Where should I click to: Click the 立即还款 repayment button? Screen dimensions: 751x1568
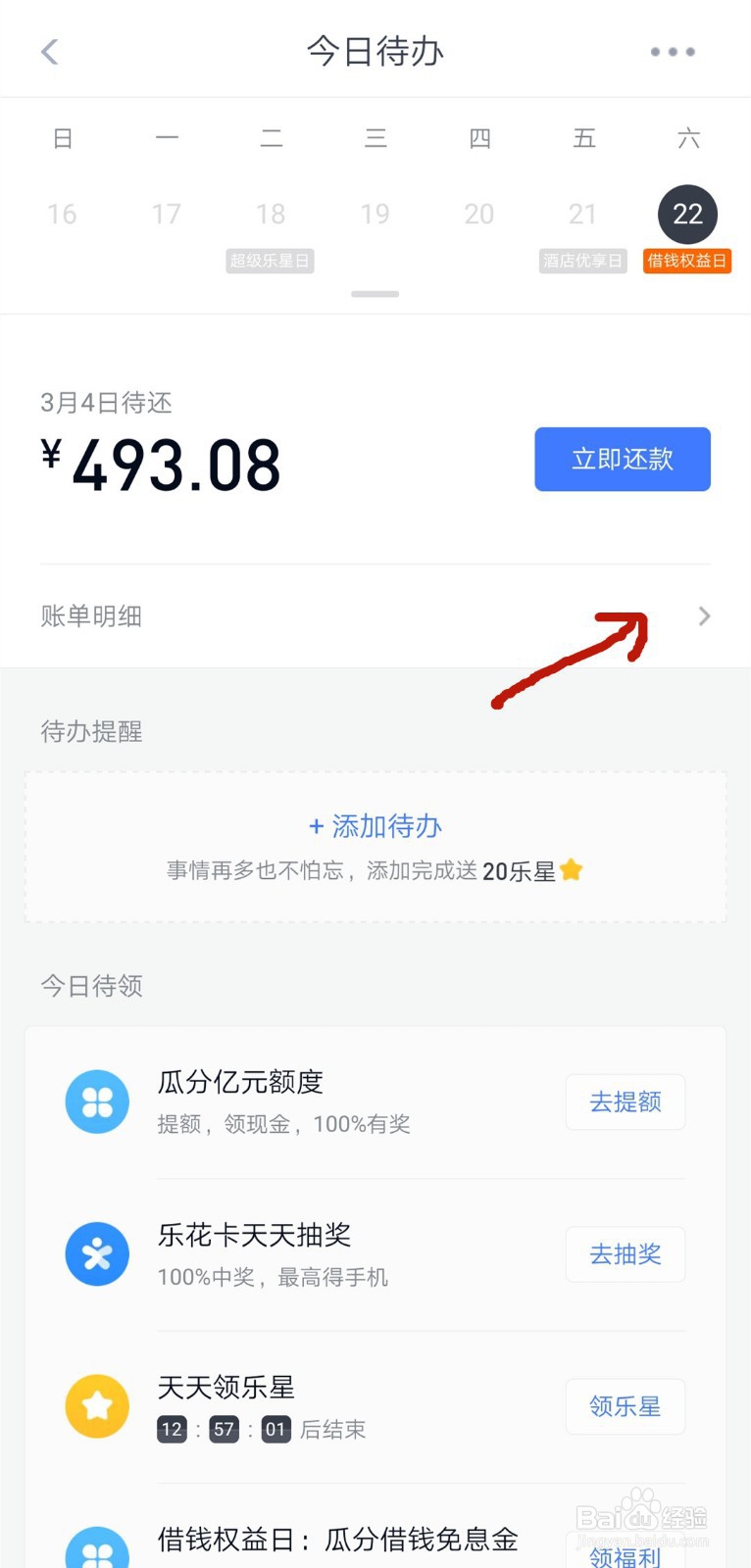pos(622,459)
